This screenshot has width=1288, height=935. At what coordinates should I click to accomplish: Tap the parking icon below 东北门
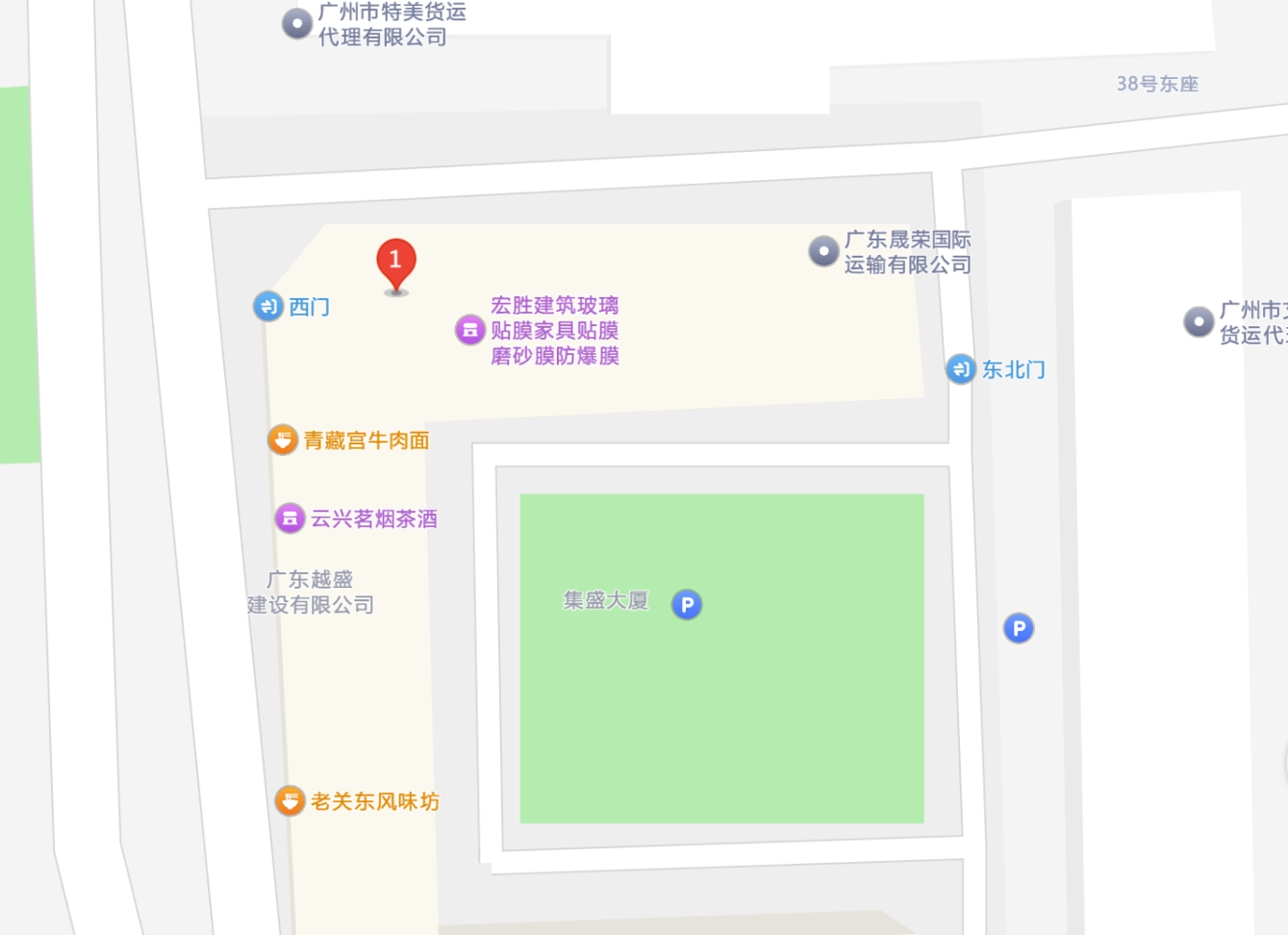coord(1019,628)
